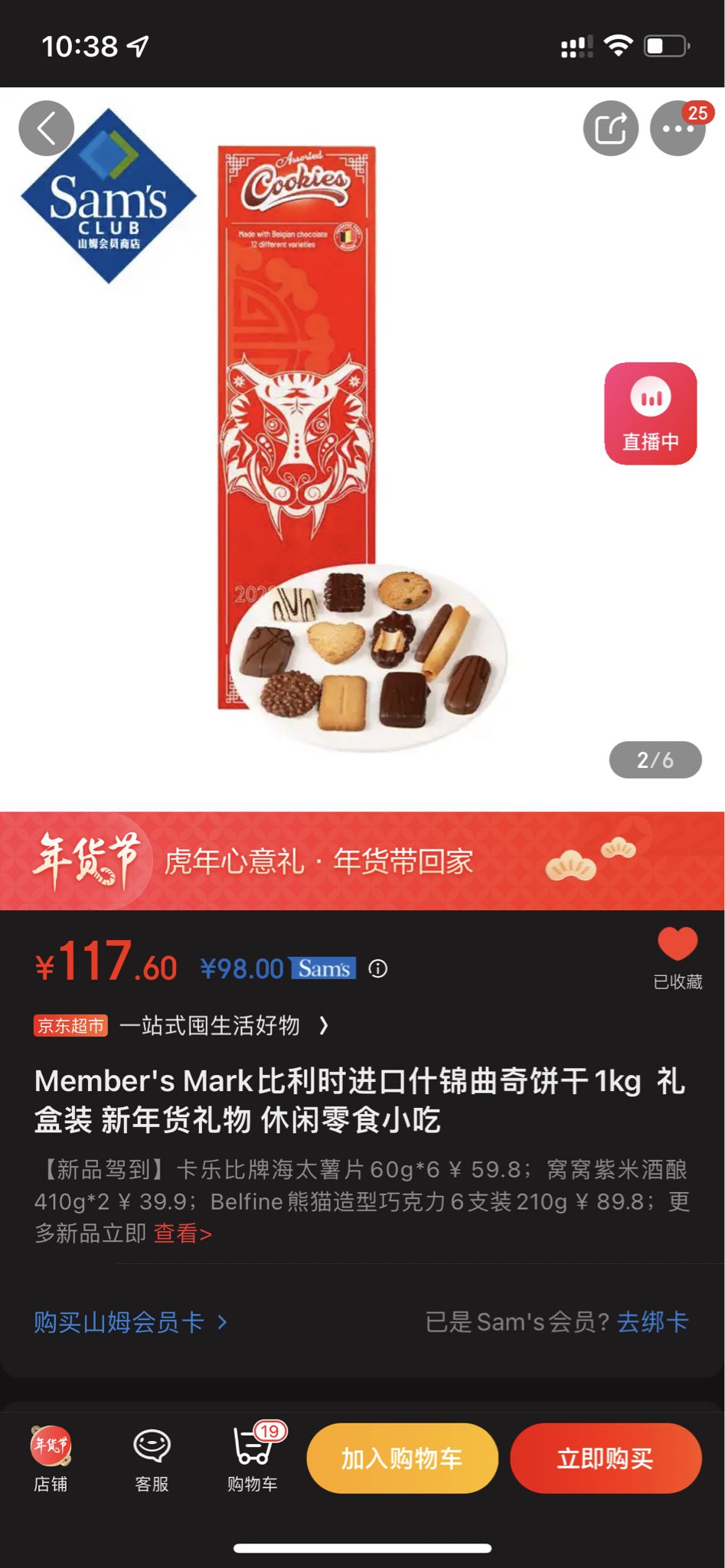Tap the 年货节 festival badge
The image size is (725, 1568).
click(87, 861)
